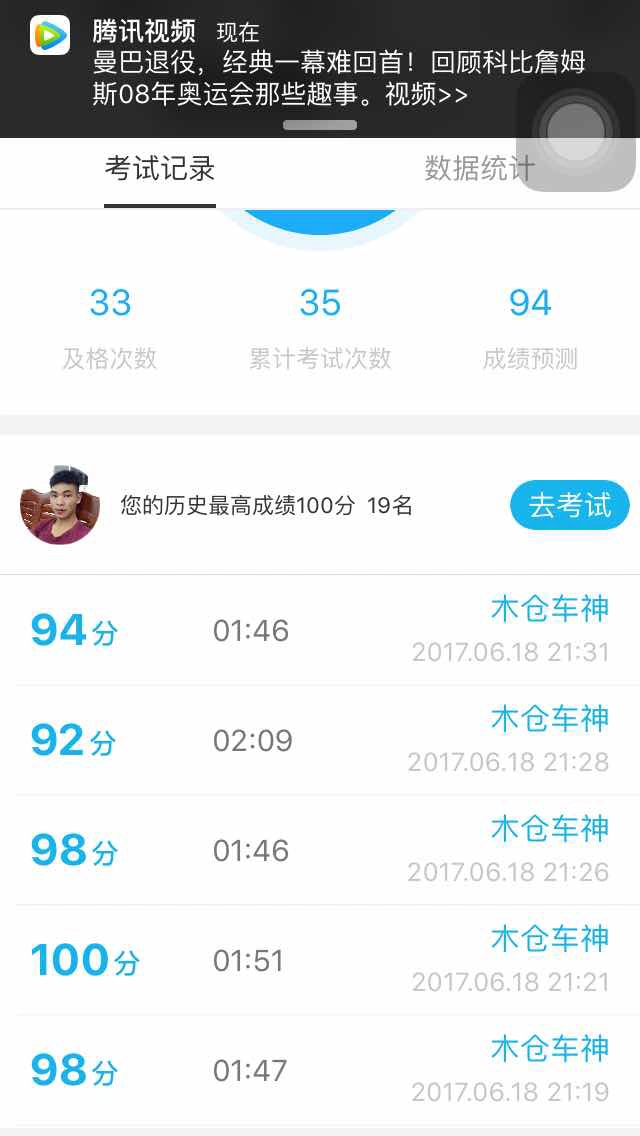Switch to the 数据统计 tab

(x=470, y=169)
